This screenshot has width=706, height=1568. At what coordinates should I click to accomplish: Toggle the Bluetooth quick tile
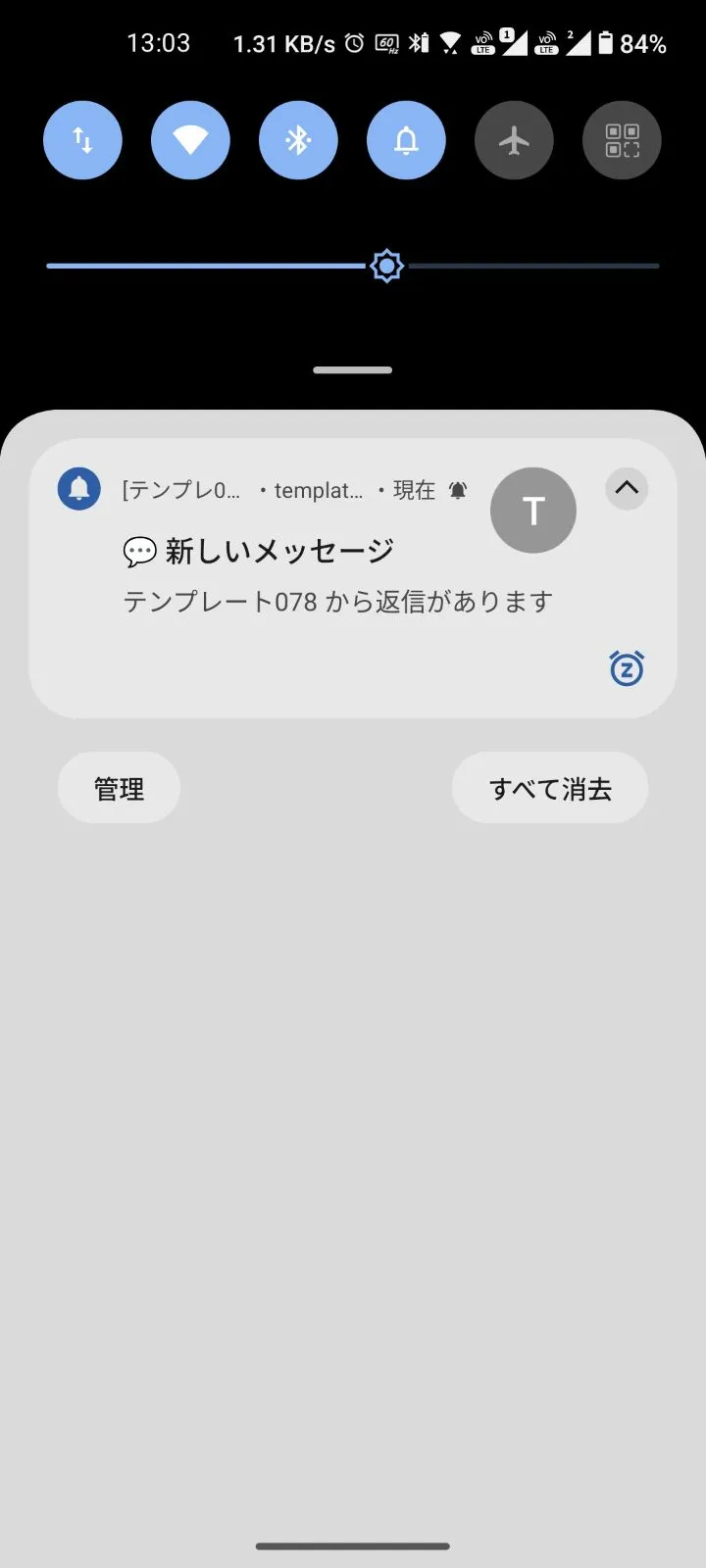tap(298, 141)
